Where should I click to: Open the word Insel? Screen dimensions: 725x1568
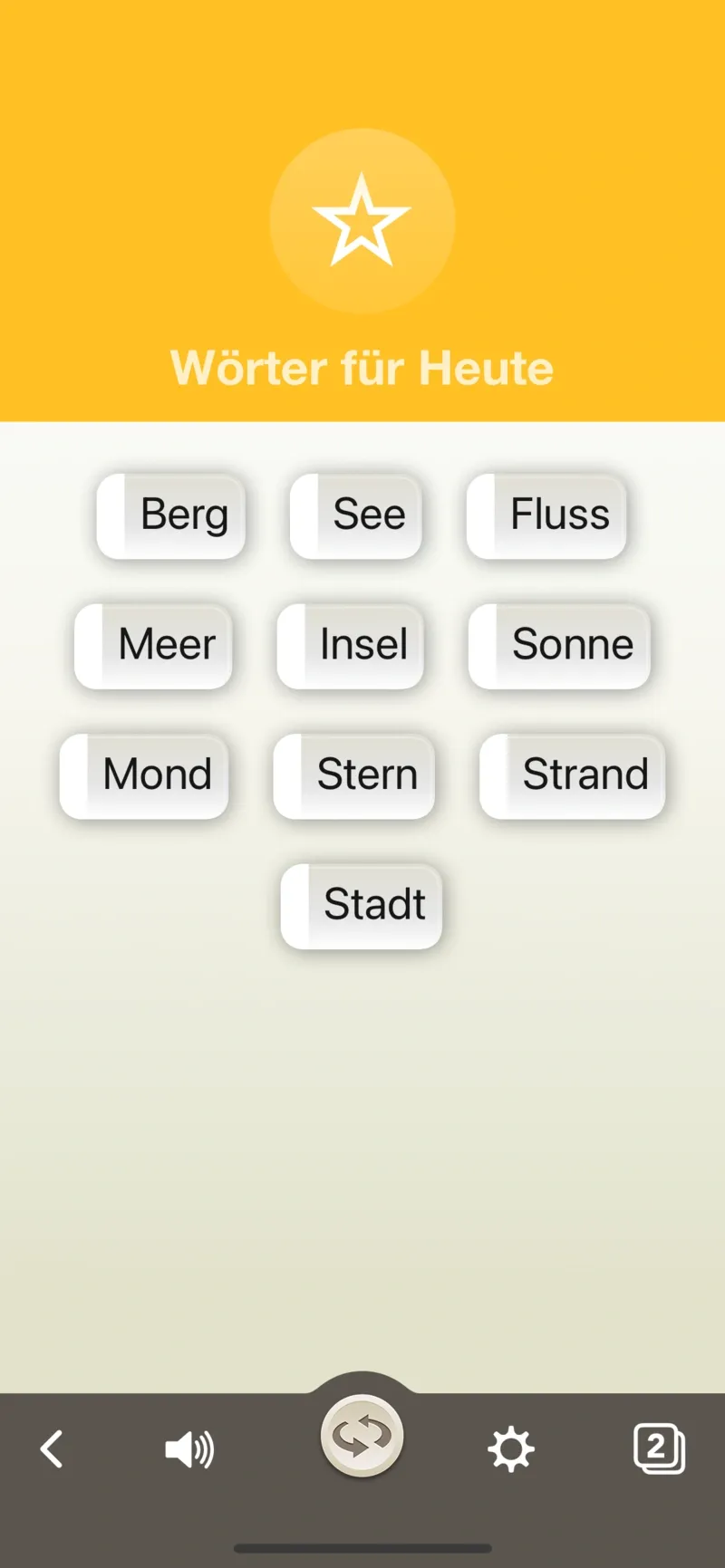[x=351, y=646]
